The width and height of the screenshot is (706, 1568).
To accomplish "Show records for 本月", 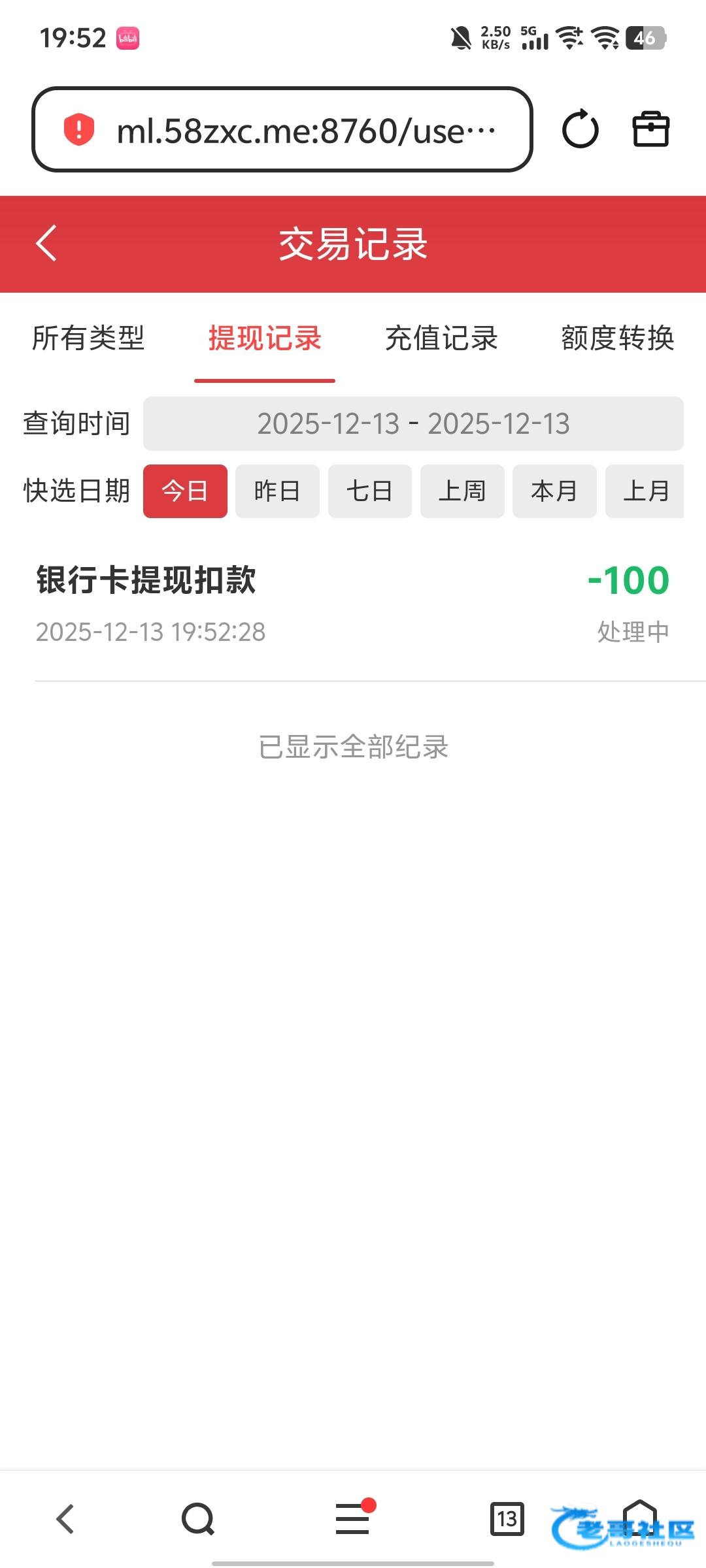I will pyautogui.click(x=554, y=491).
